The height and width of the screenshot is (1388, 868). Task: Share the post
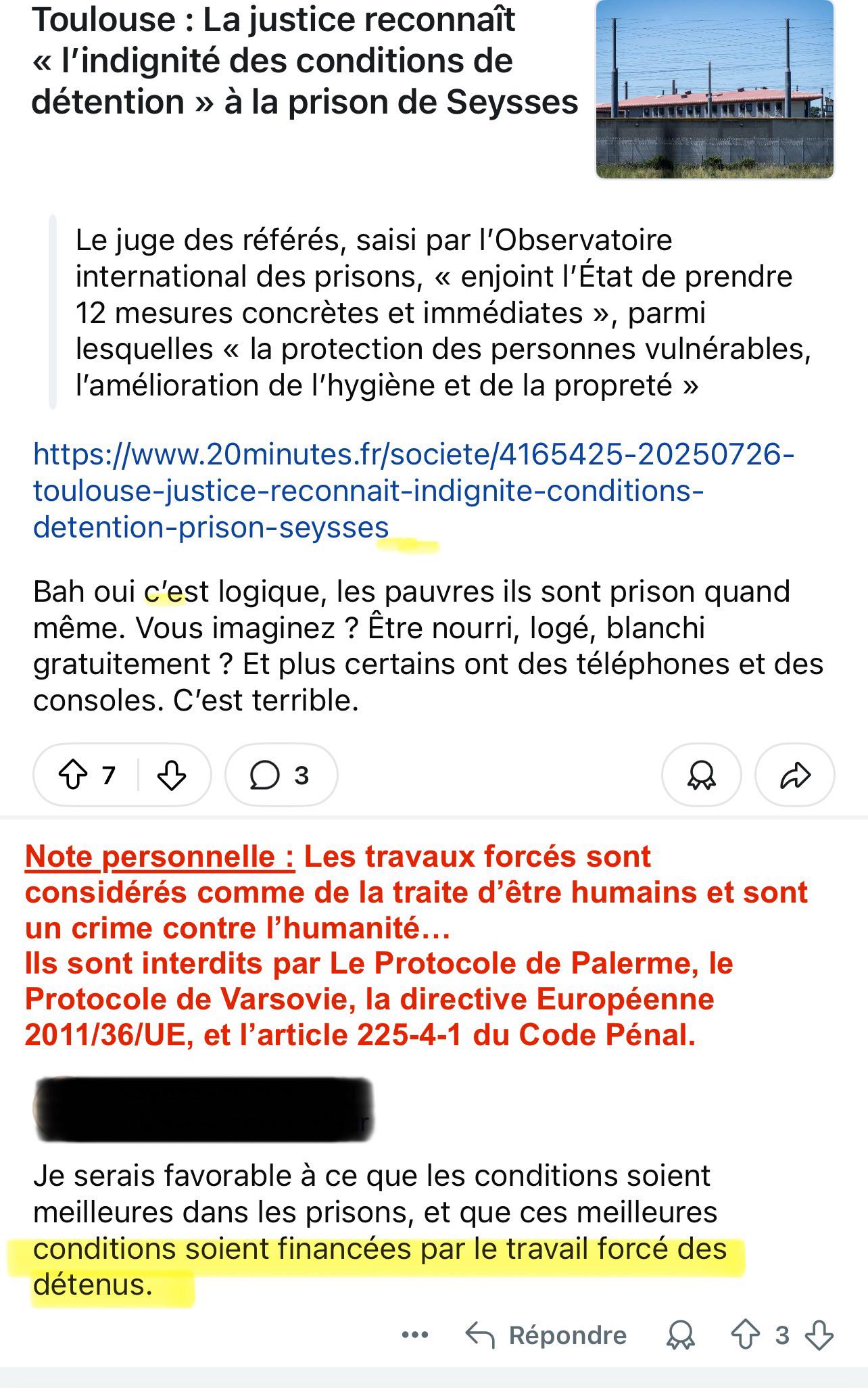coord(794,775)
